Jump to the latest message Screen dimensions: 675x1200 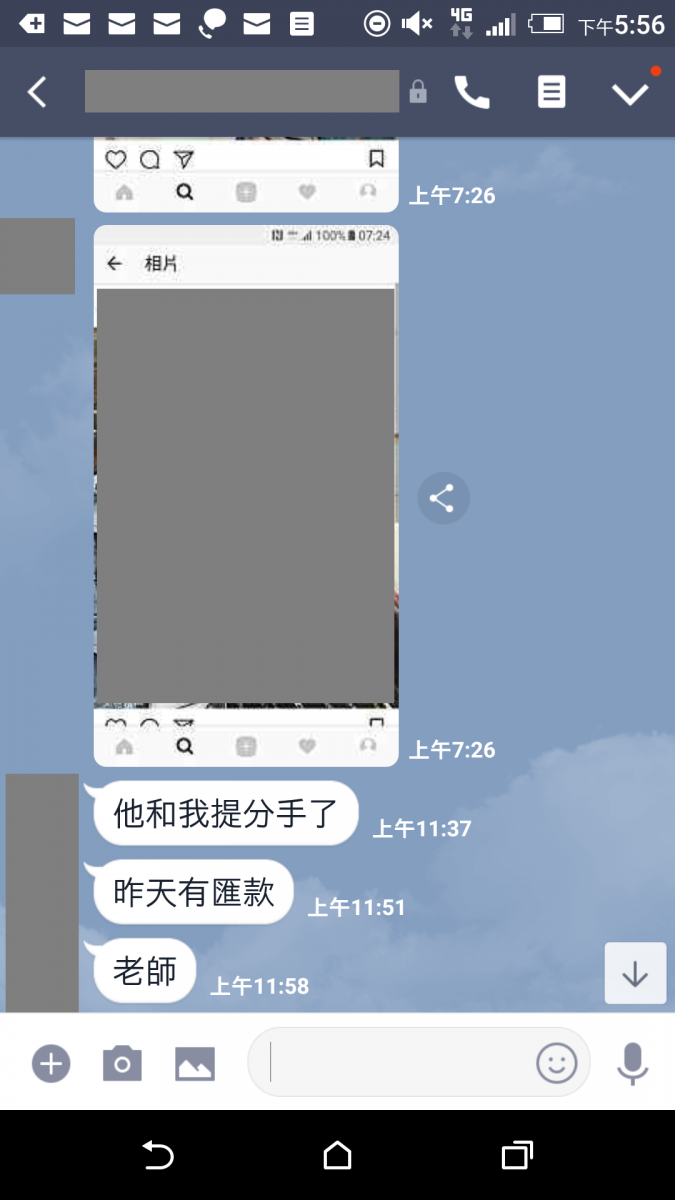(635, 973)
